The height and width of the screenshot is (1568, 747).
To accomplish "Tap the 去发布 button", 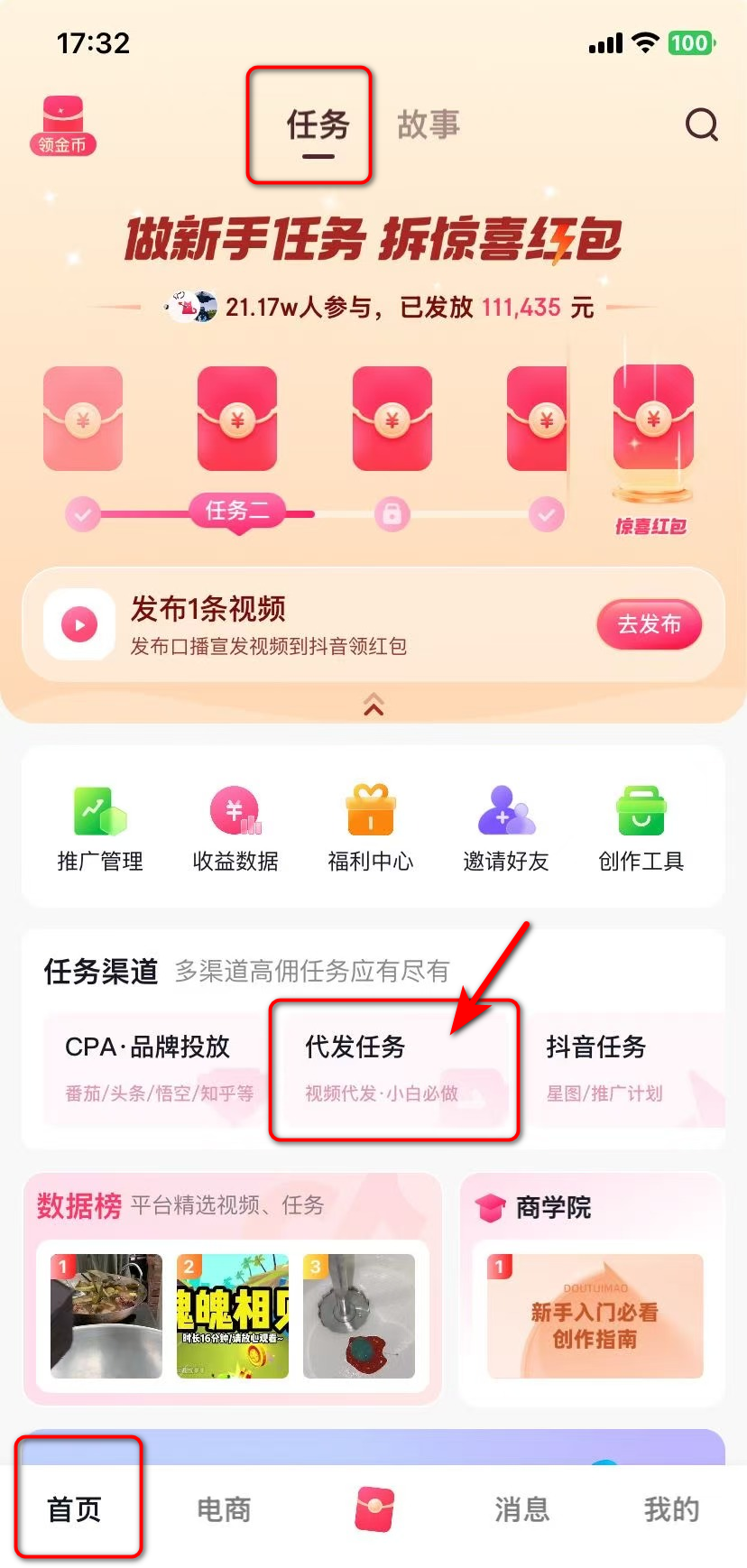I will click(x=649, y=624).
